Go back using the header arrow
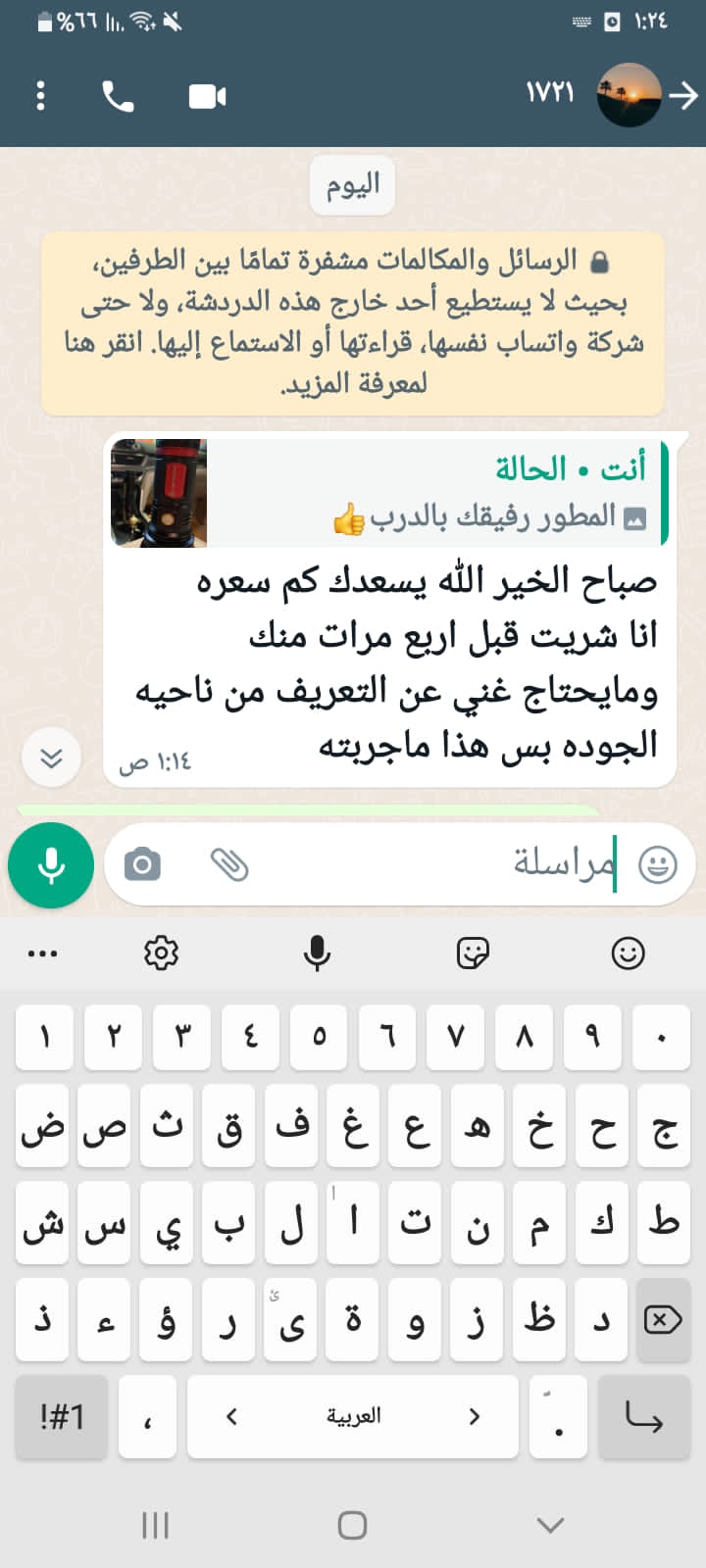Screen dimensions: 706x1568 click(x=683, y=96)
